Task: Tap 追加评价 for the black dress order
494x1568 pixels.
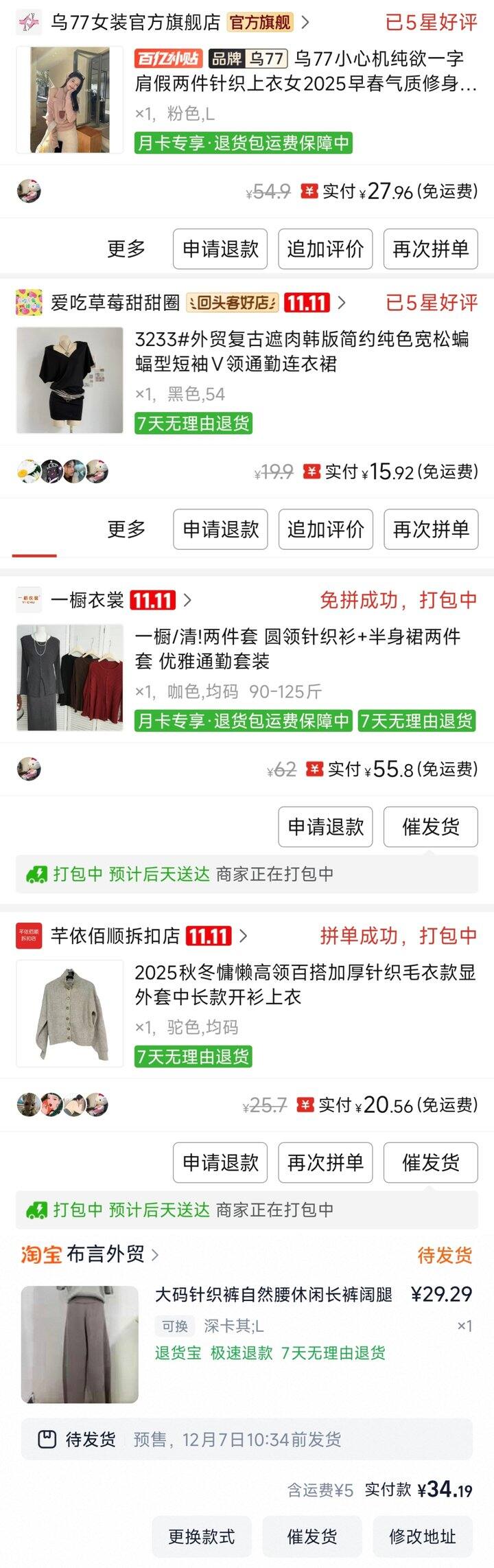Action: [325, 529]
